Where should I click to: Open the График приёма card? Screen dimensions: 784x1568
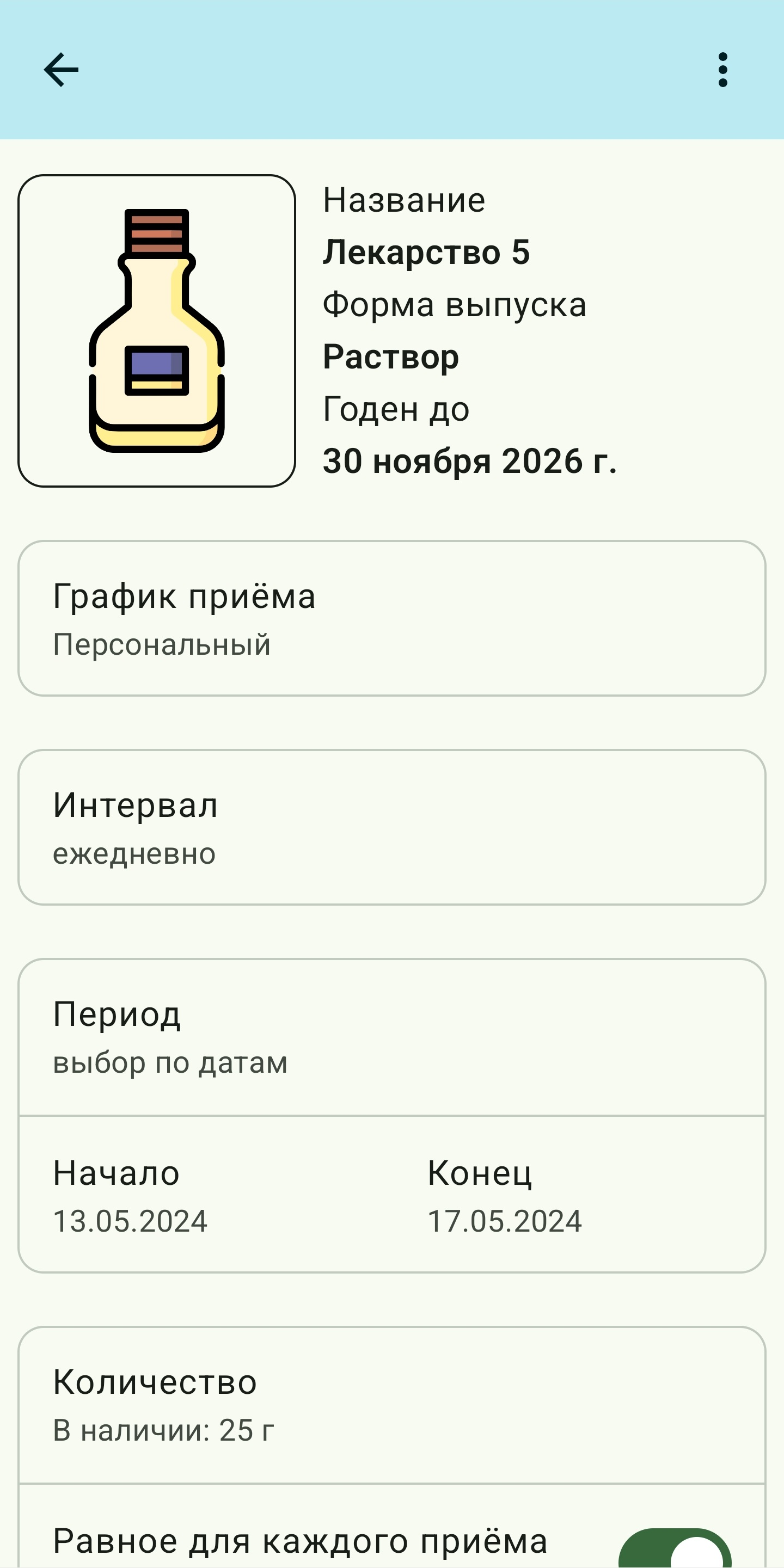click(391, 618)
